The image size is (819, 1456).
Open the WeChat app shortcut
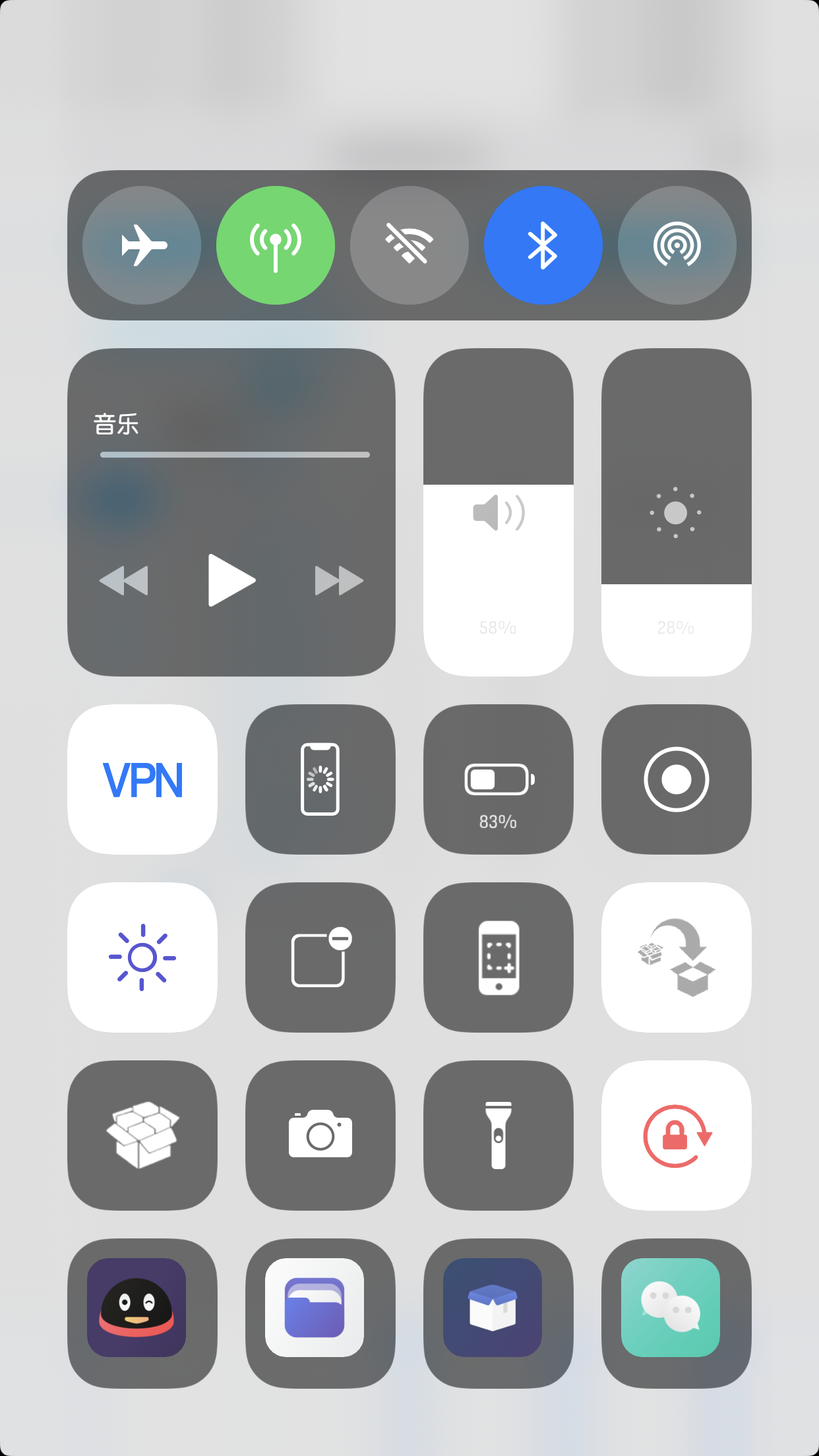671,1308
